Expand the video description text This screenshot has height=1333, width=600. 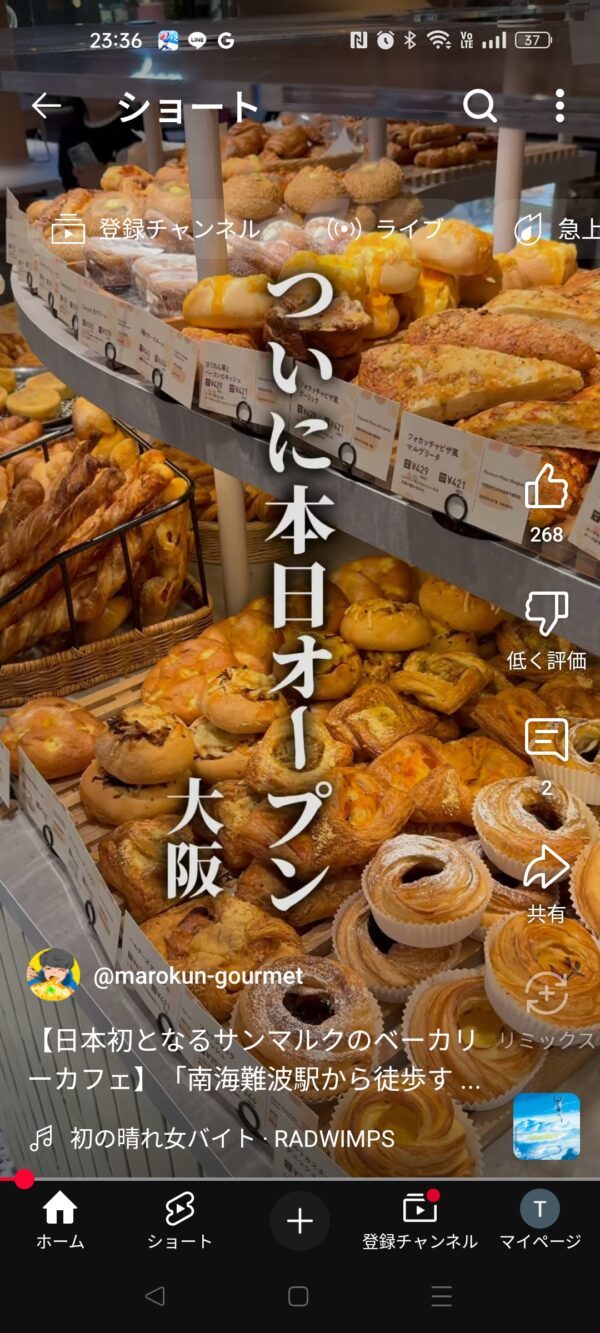click(x=258, y=1061)
